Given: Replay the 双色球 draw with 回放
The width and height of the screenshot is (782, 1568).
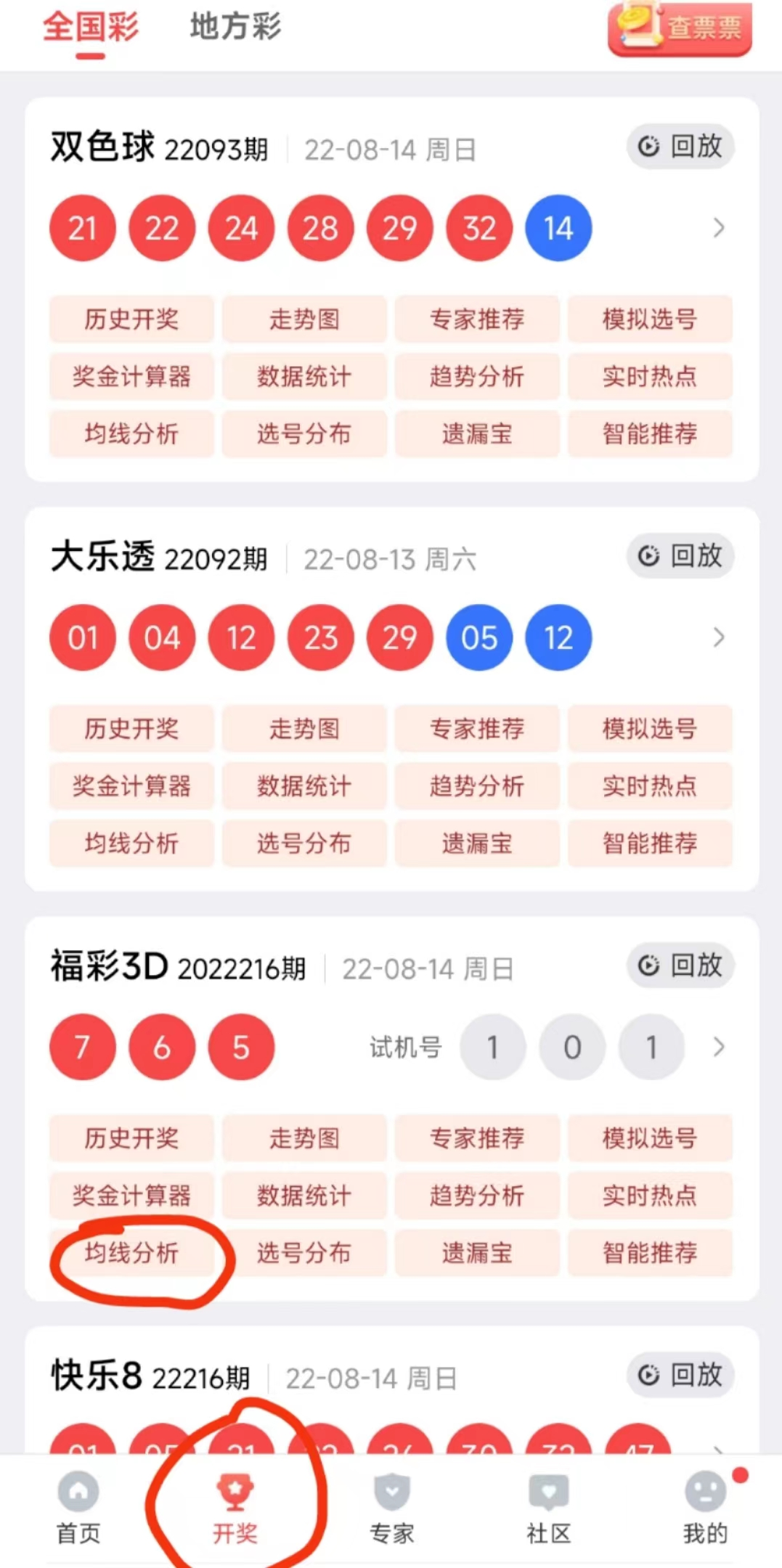Looking at the screenshot, I should tap(680, 147).
